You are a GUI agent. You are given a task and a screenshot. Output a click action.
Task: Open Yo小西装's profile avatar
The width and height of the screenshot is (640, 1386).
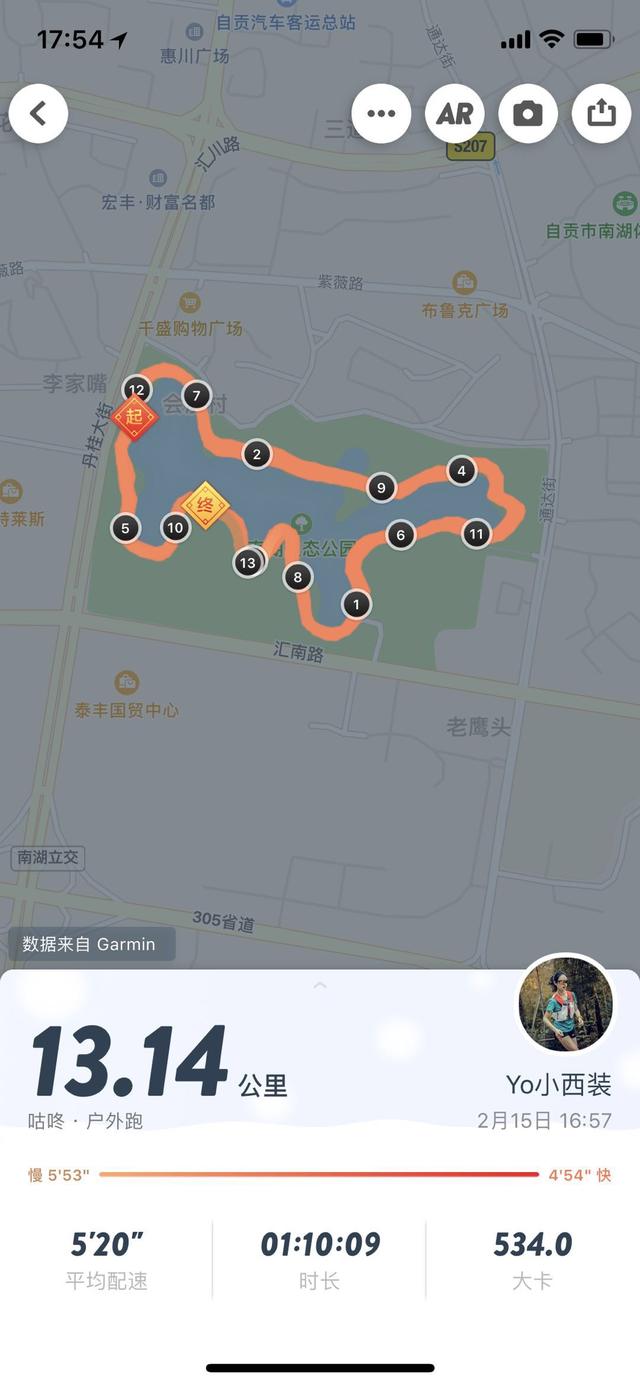click(x=565, y=1003)
